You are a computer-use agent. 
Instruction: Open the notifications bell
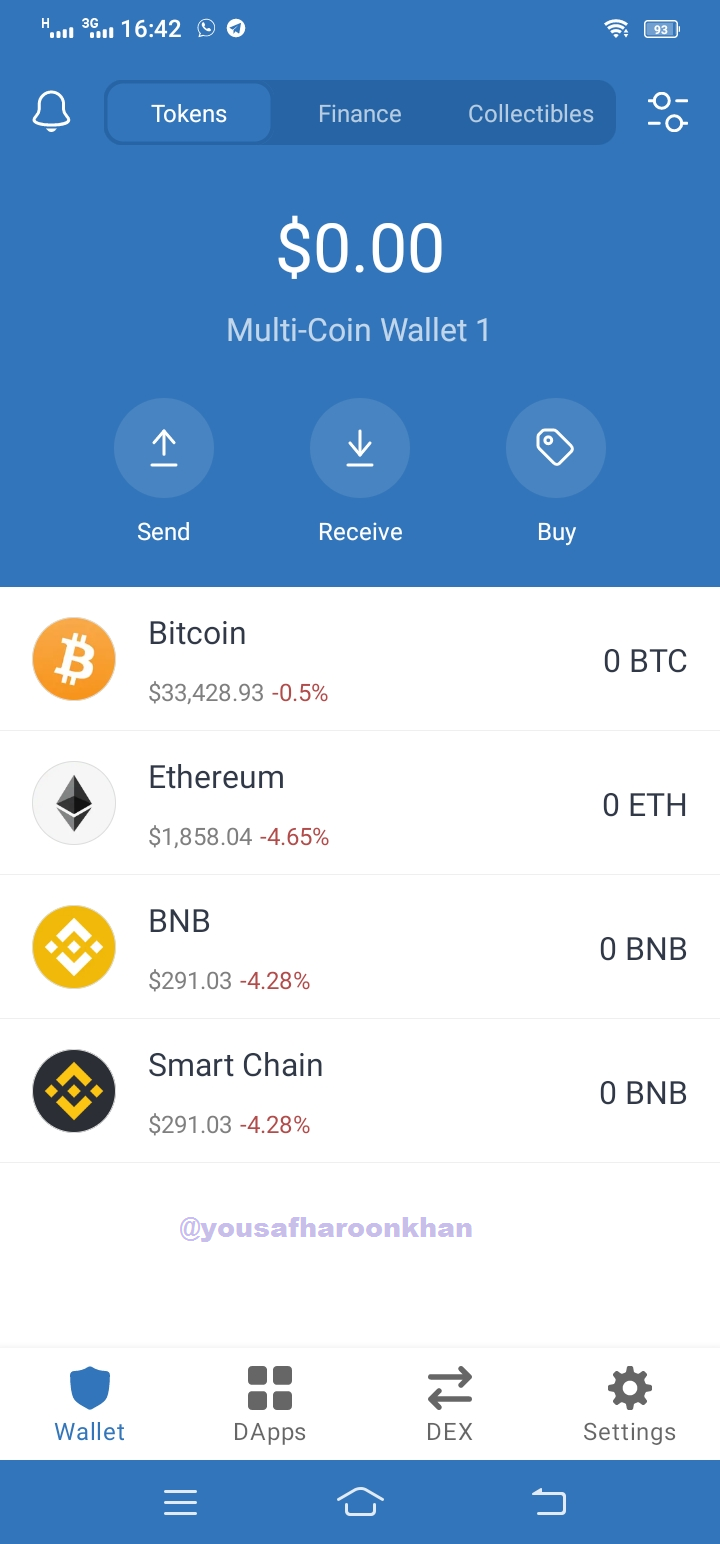pos(52,112)
